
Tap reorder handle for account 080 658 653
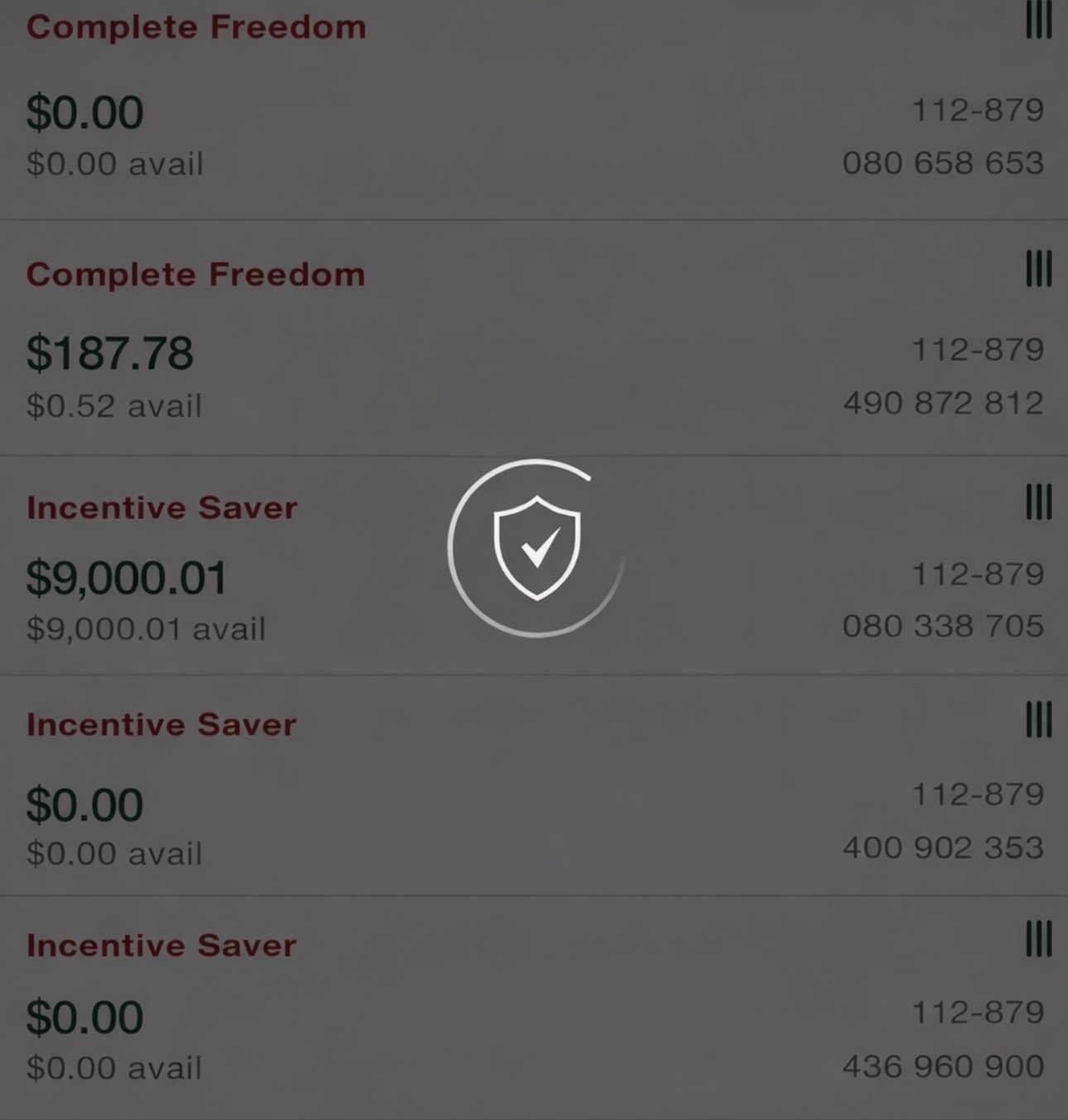click(1038, 21)
